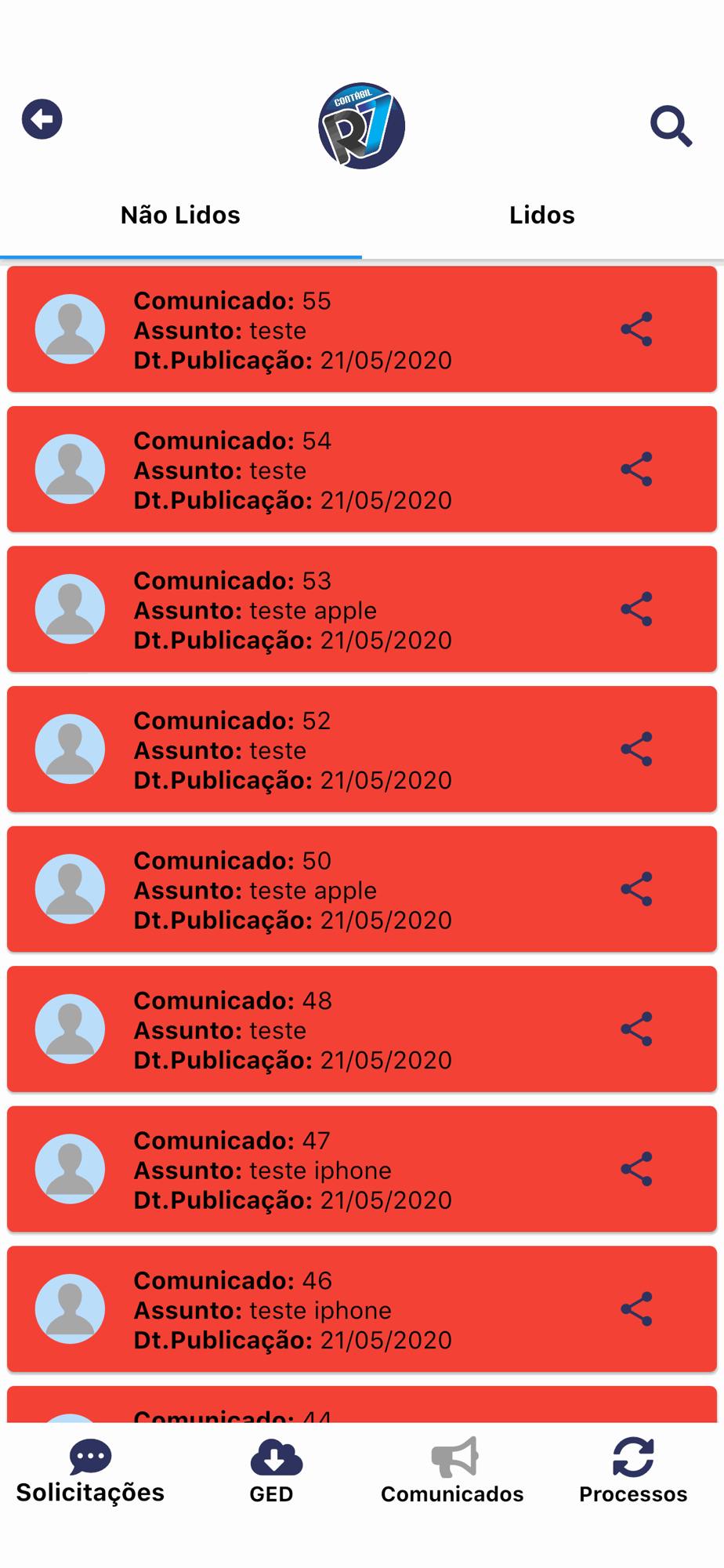Share Comunicado 54

637,470
